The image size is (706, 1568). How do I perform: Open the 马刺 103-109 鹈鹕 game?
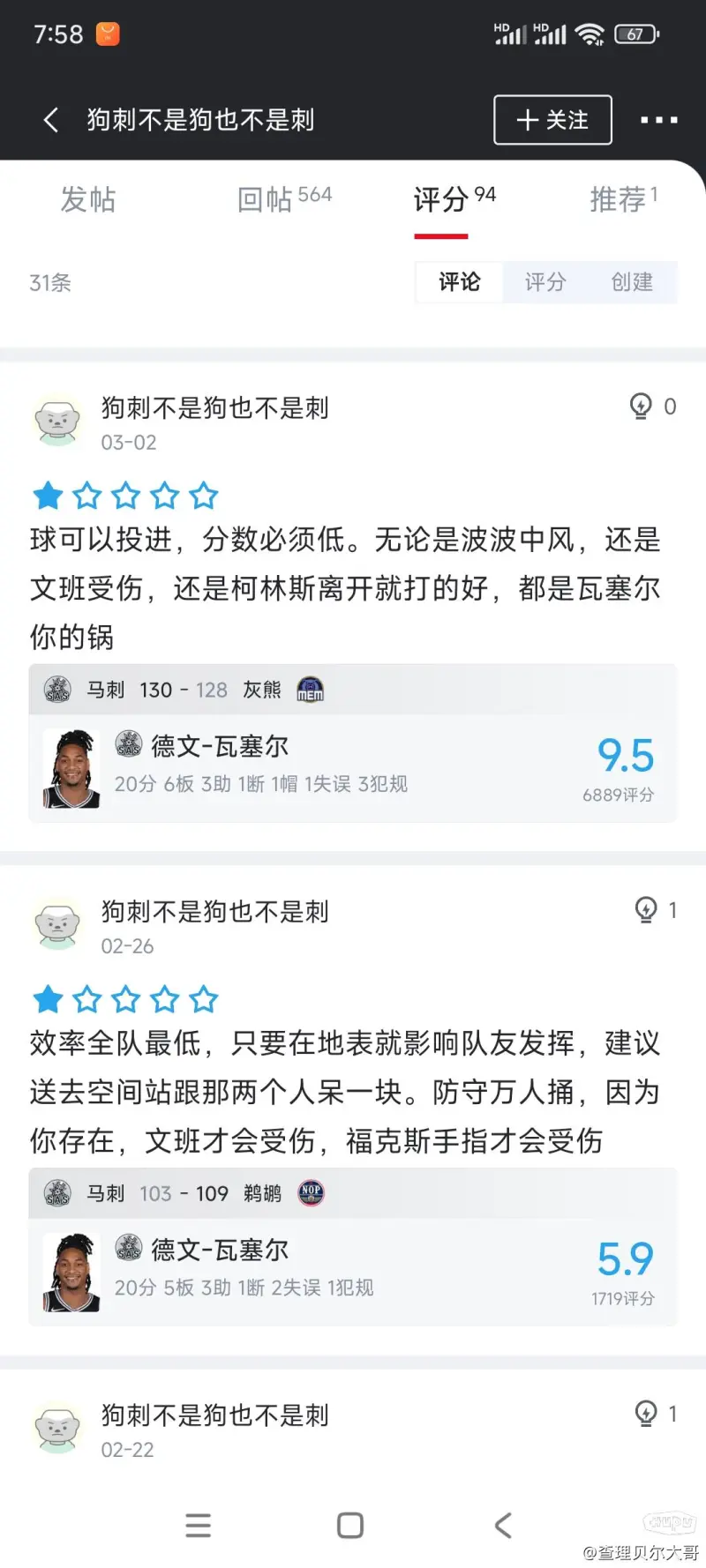tap(353, 1193)
